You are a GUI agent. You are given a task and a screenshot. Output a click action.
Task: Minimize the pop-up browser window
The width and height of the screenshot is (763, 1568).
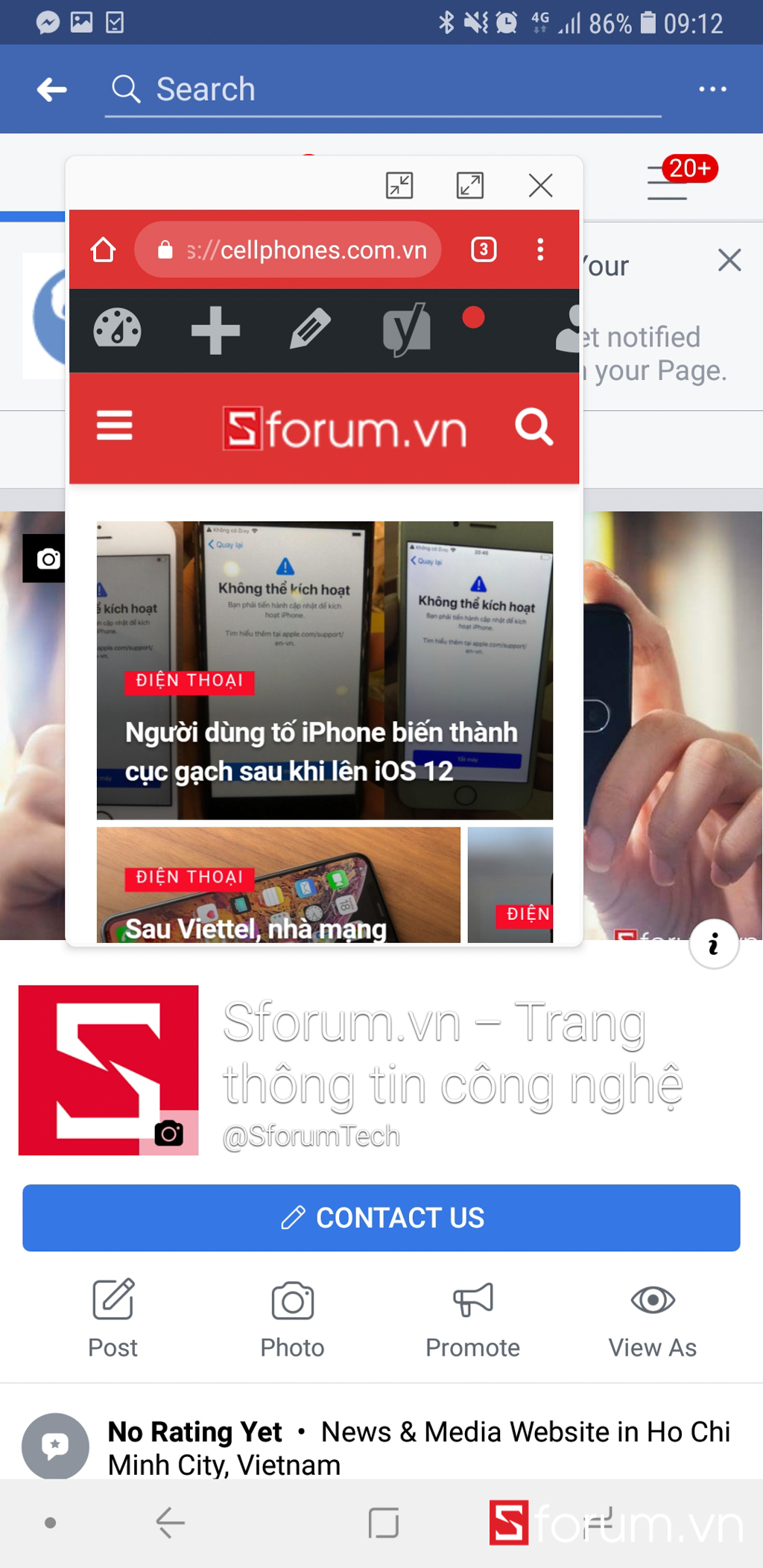(399, 185)
